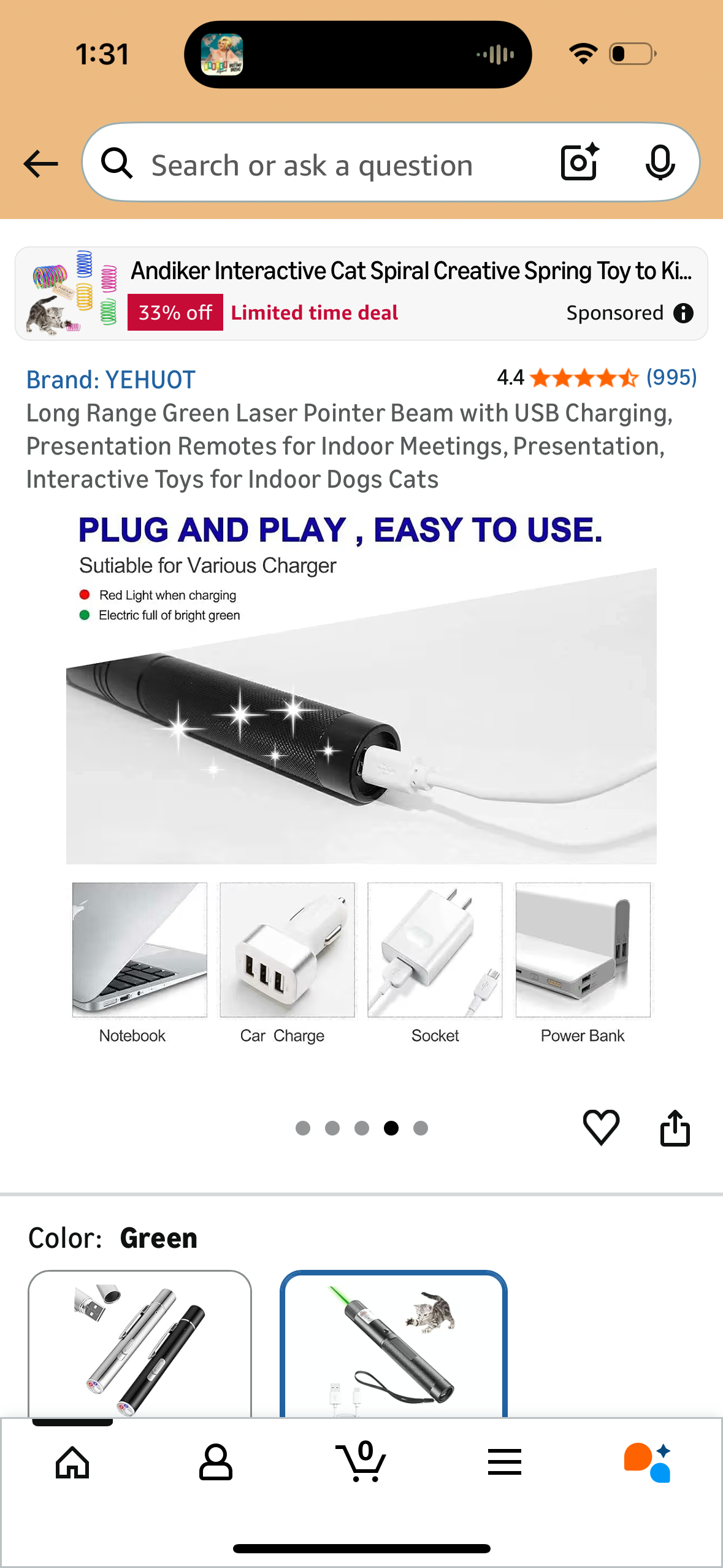Open the YEHUOT brand page
The width and height of the screenshot is (723, 1568).
(110, 379)
